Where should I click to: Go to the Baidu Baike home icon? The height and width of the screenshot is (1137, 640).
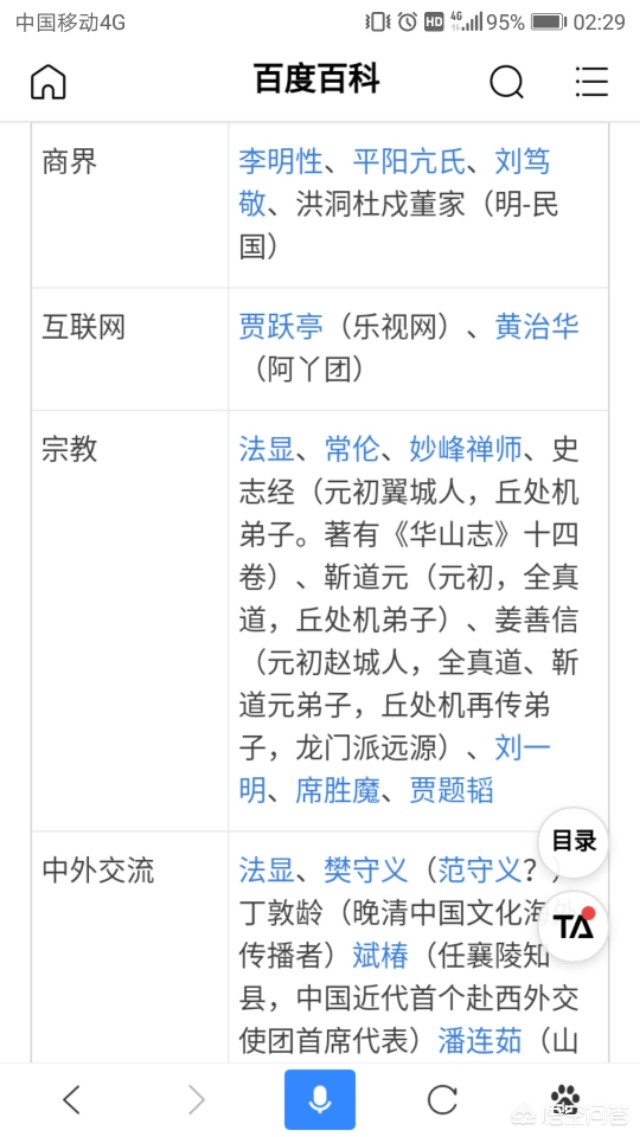(48, 81)
